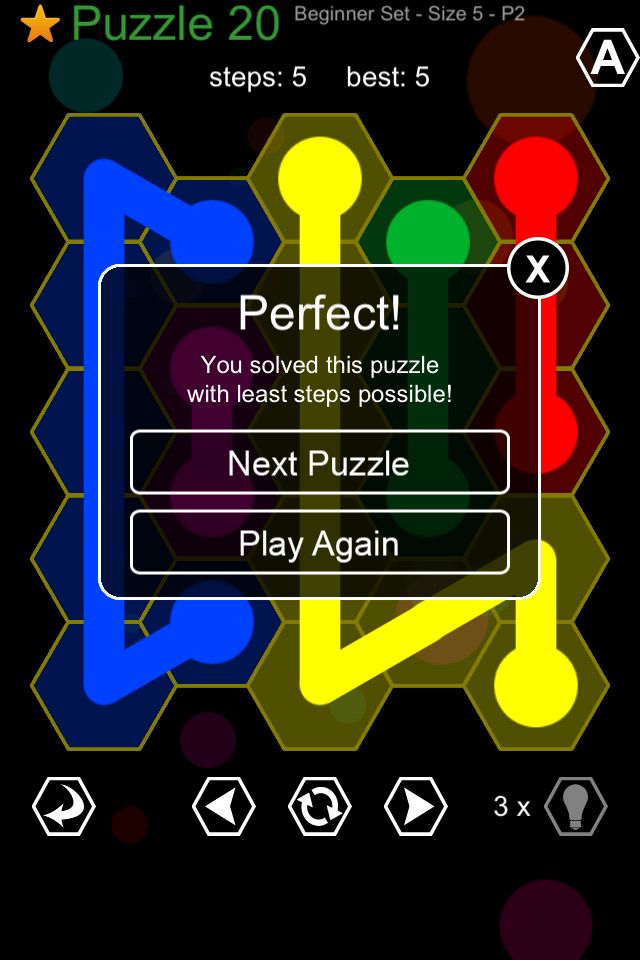The height and width of the screenshot is (960, 640).
Task: Go to the previous puzzle
Action: [223, 805]
